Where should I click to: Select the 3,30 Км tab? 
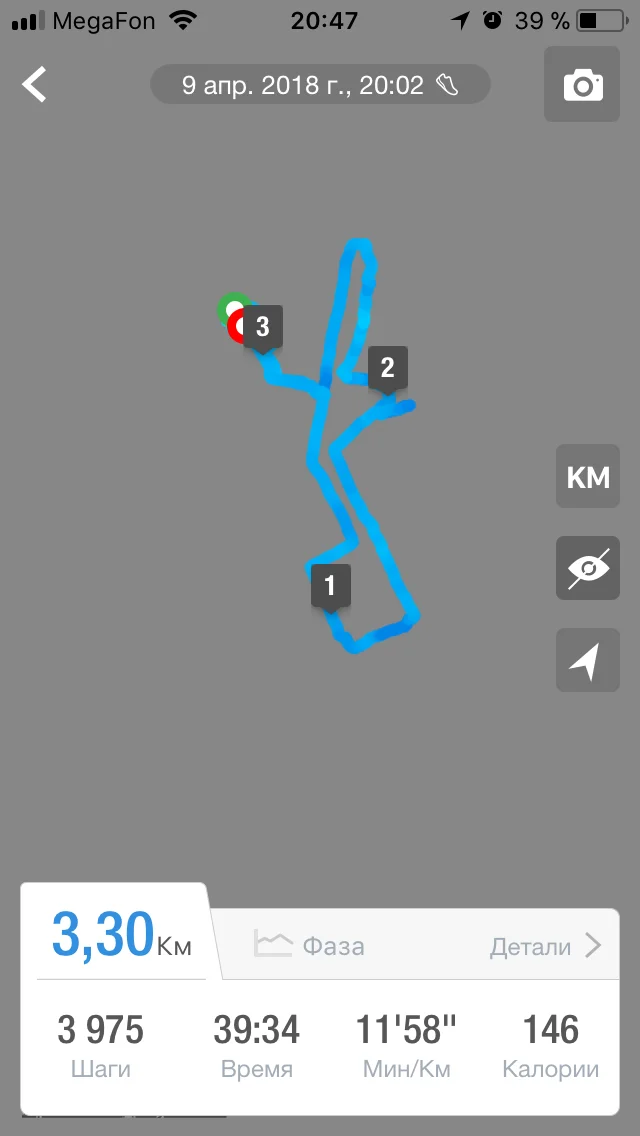click(x=121, y=934)
